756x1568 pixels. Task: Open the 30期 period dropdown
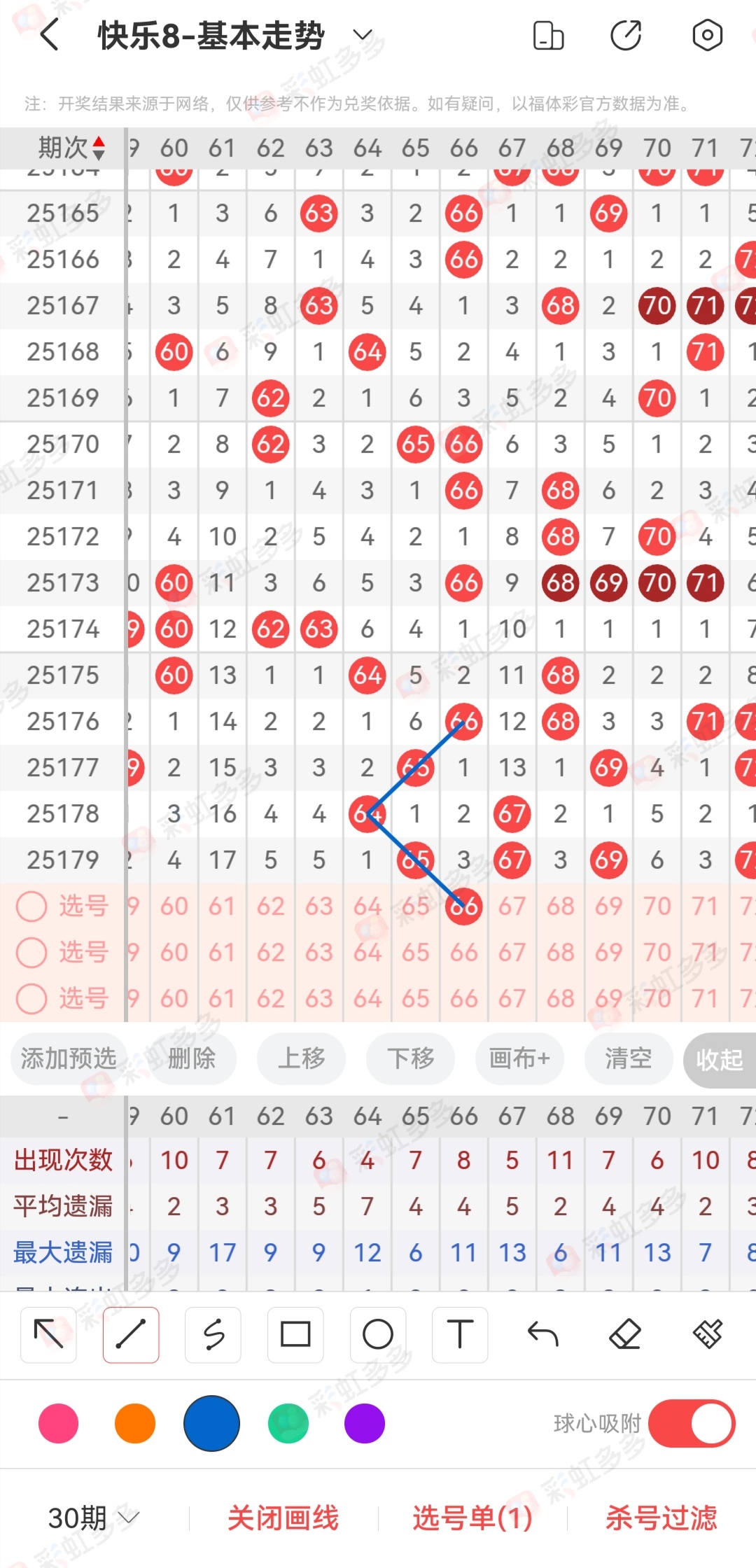tap(94, 1518)
